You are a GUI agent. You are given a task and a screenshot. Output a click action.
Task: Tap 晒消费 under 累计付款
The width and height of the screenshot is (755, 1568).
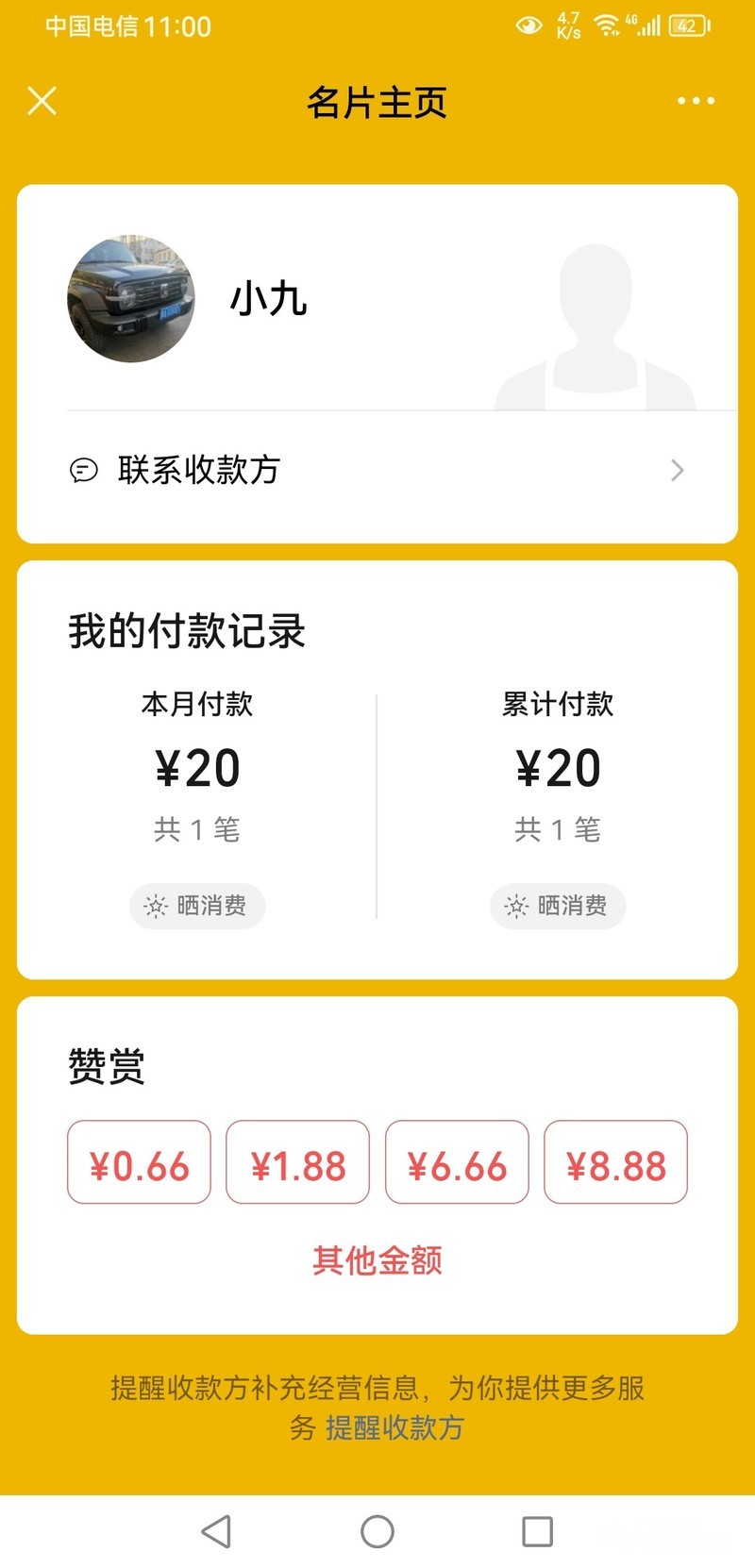[558, 906]
